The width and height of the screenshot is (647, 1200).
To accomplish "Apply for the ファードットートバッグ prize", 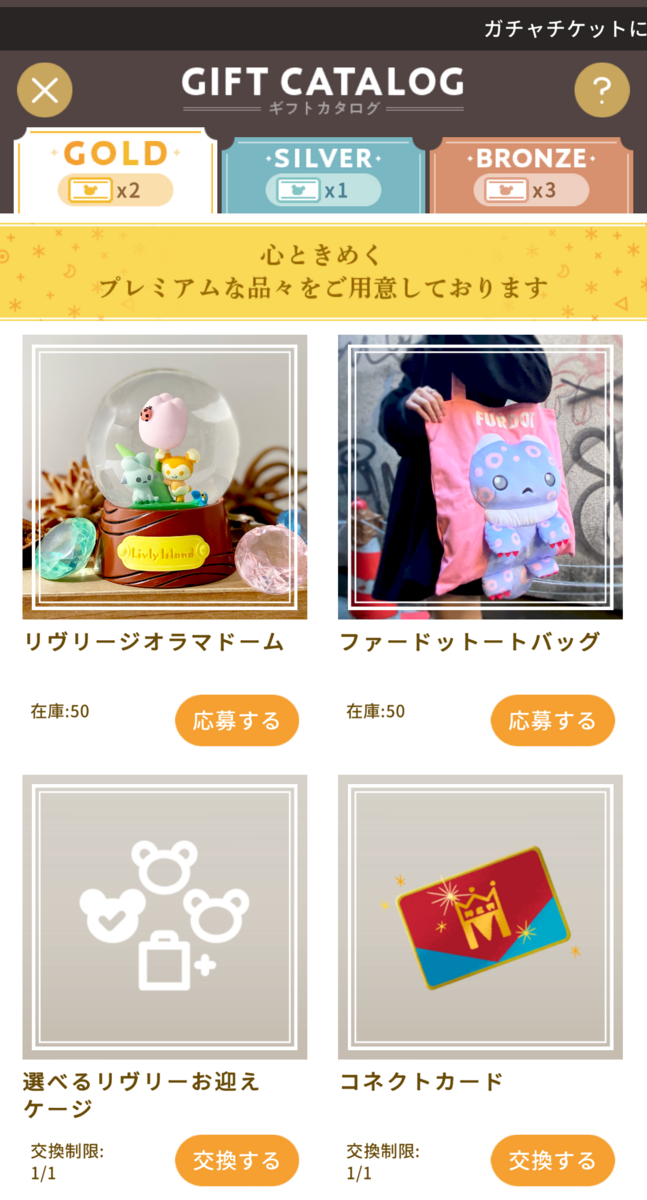I will click(x=552, y=720).
